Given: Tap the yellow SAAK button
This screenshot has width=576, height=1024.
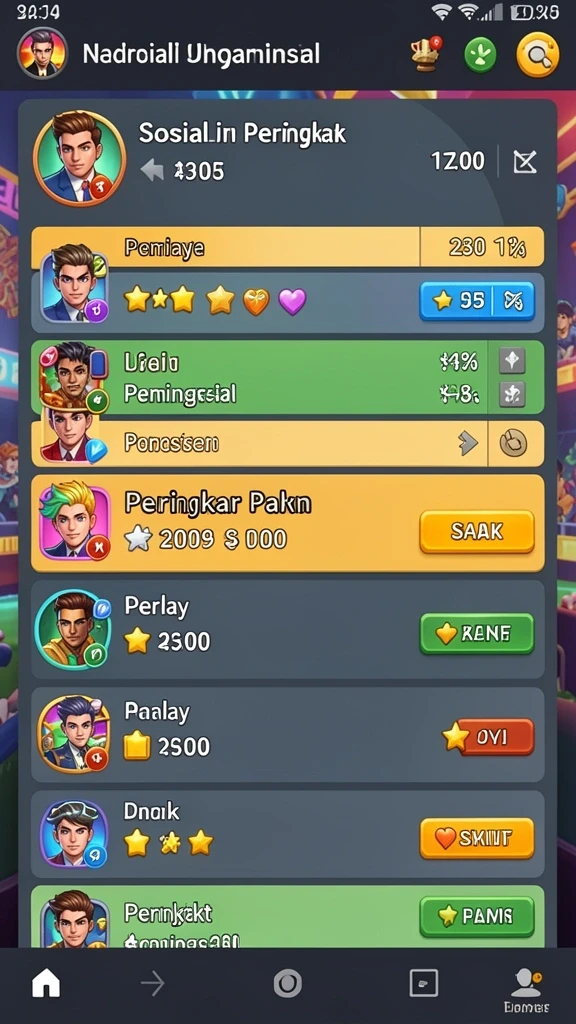Looking at the screenshot, I should click(477, 532).
